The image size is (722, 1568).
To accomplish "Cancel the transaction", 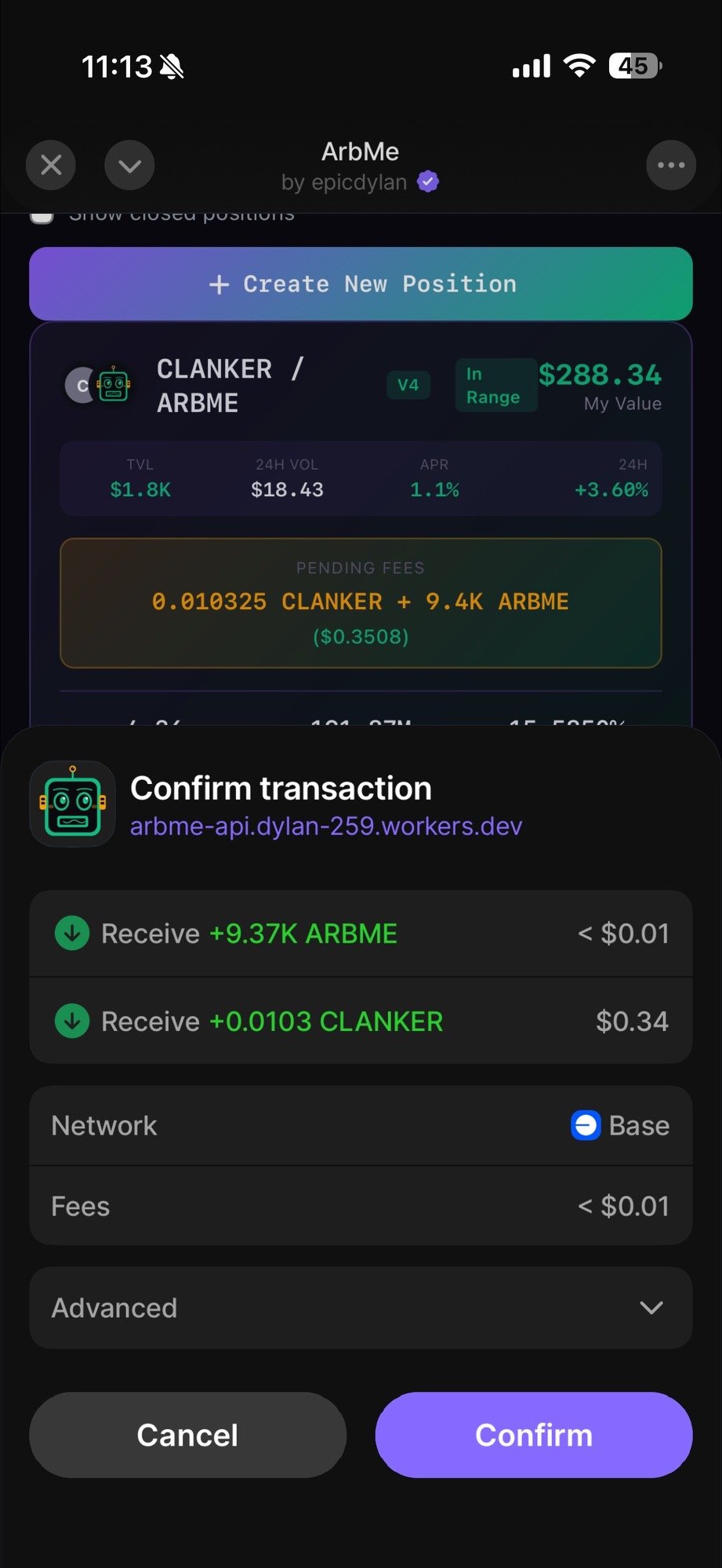I will tap(187, 1435).
